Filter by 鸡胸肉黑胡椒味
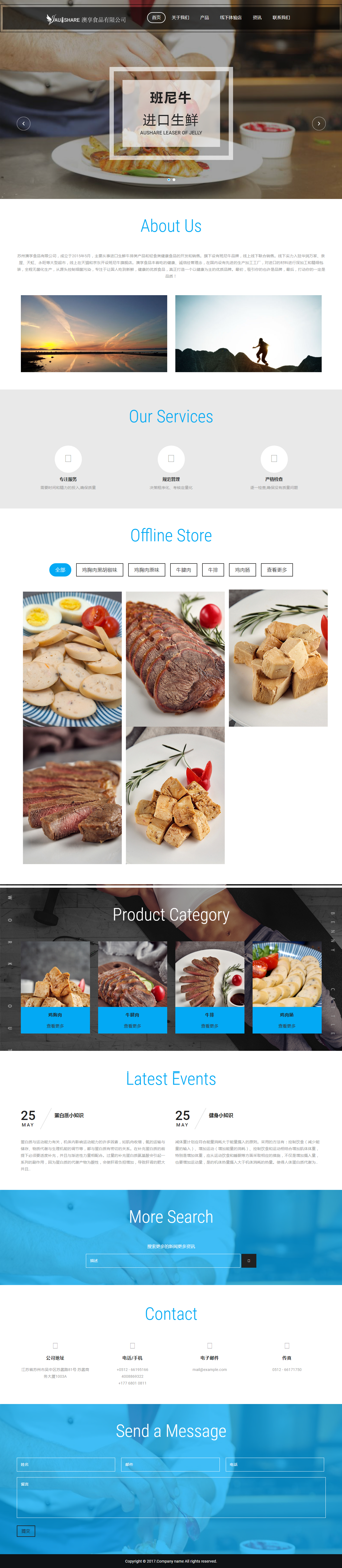 100,570
